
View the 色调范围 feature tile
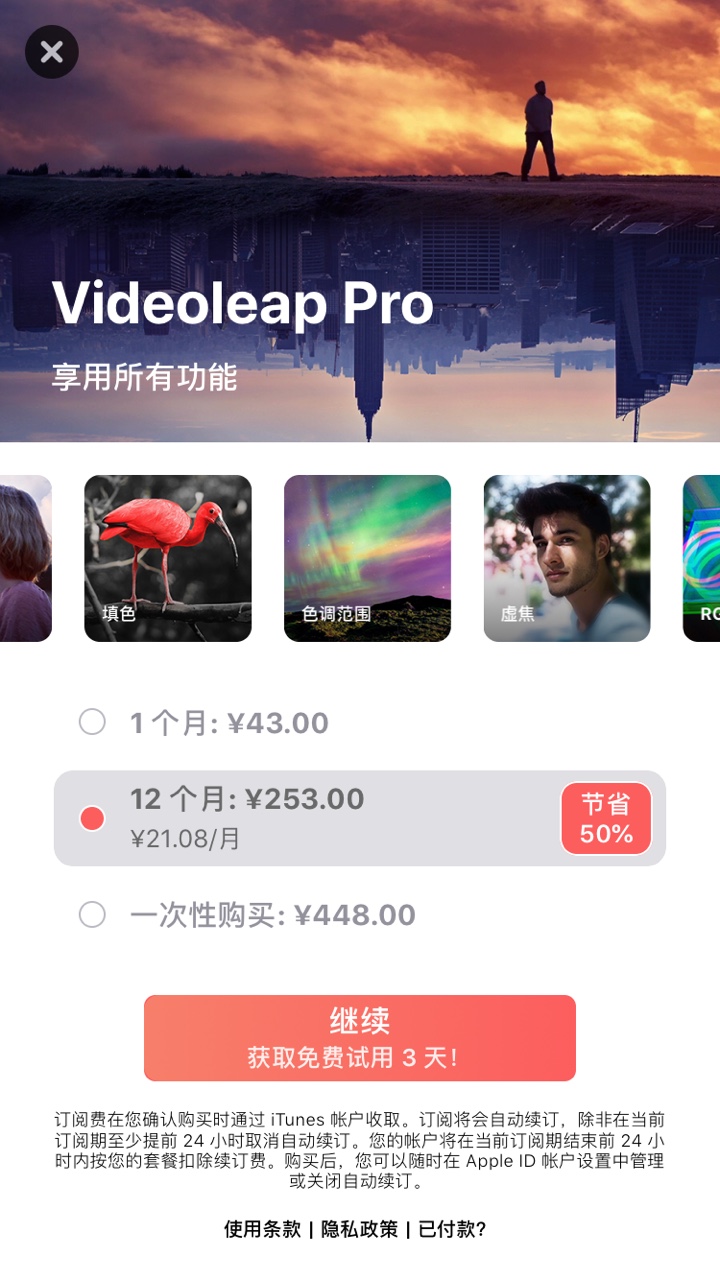pos(368,558)
